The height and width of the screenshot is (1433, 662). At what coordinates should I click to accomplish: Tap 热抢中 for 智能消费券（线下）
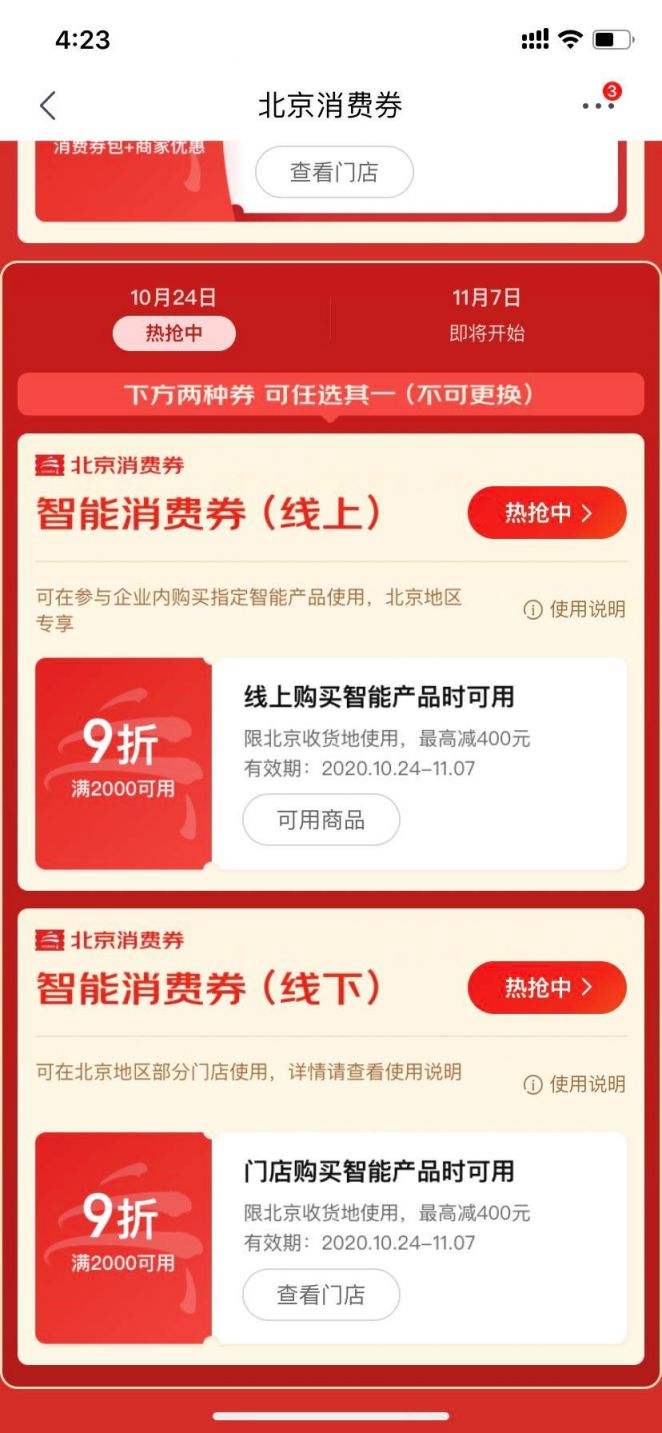pos(547,988)
